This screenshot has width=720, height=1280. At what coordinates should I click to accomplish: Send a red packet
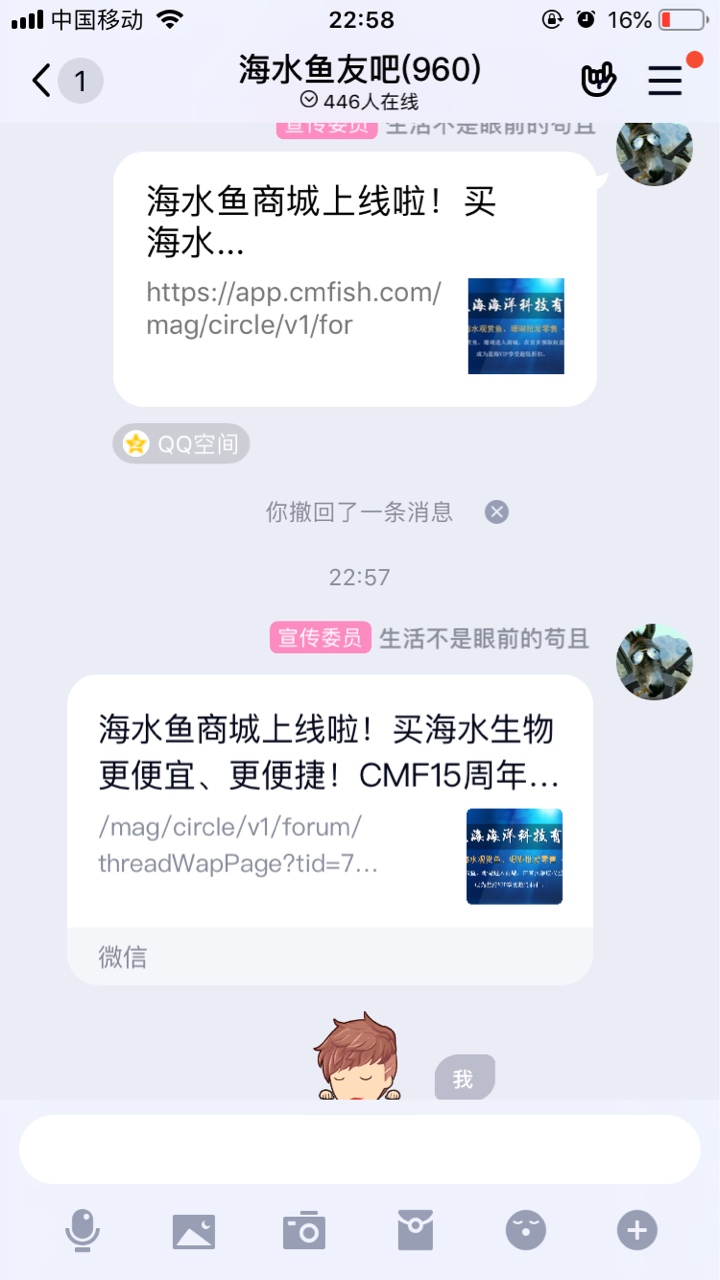(x=415, y=1230)
